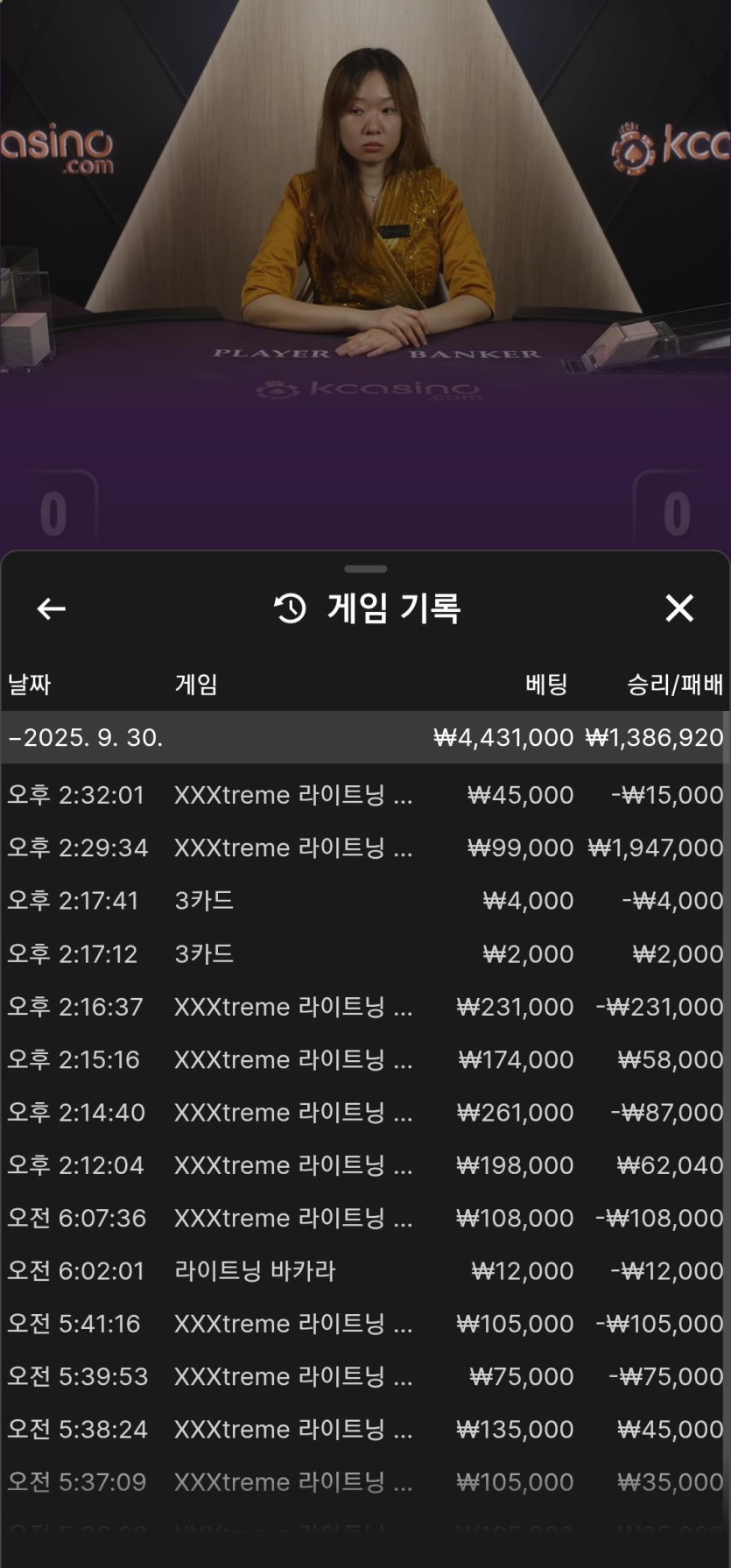View the 오전 5:41:16 round details

click(365, 1324)
